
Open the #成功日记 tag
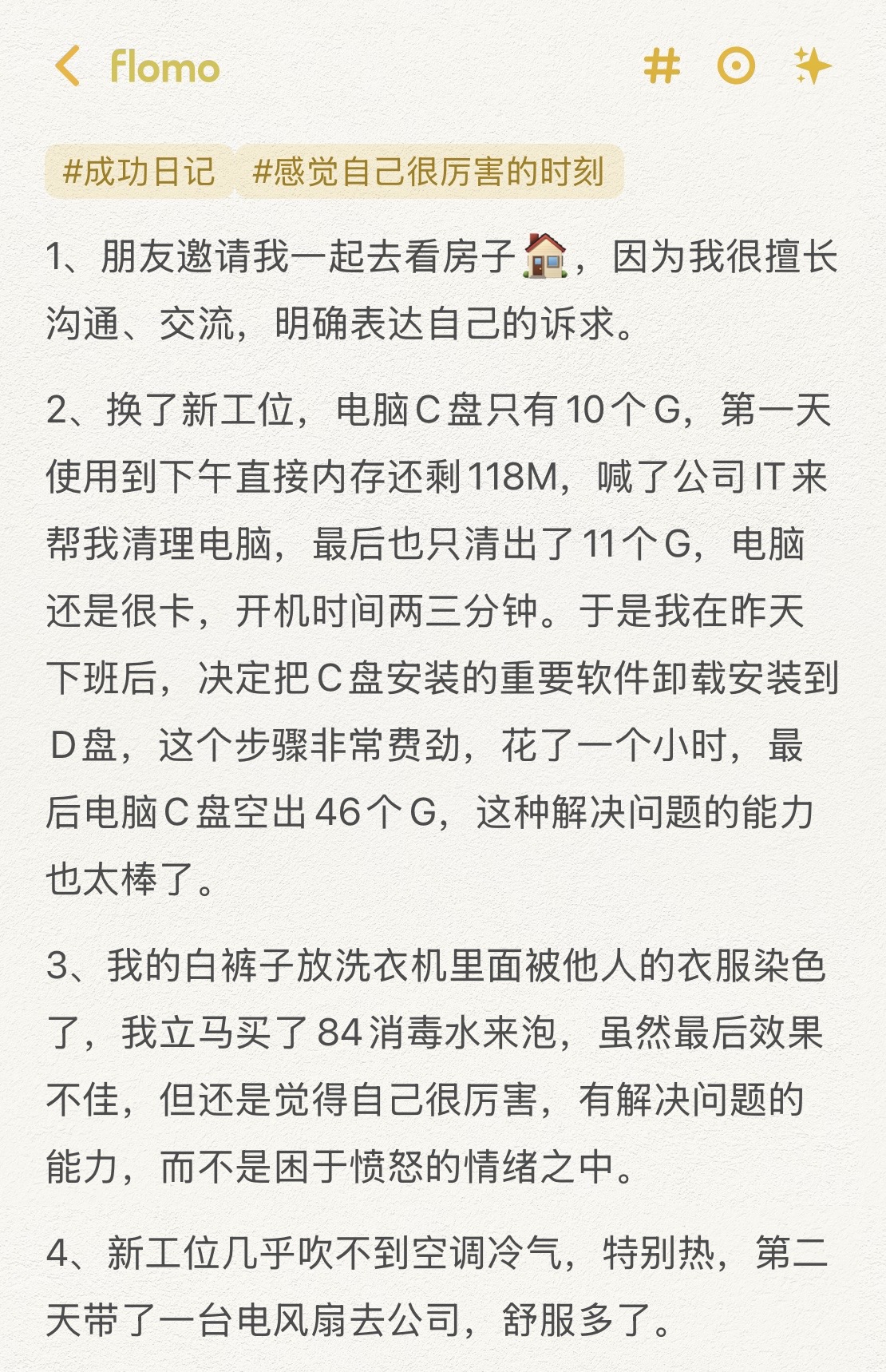click(139, 172)
